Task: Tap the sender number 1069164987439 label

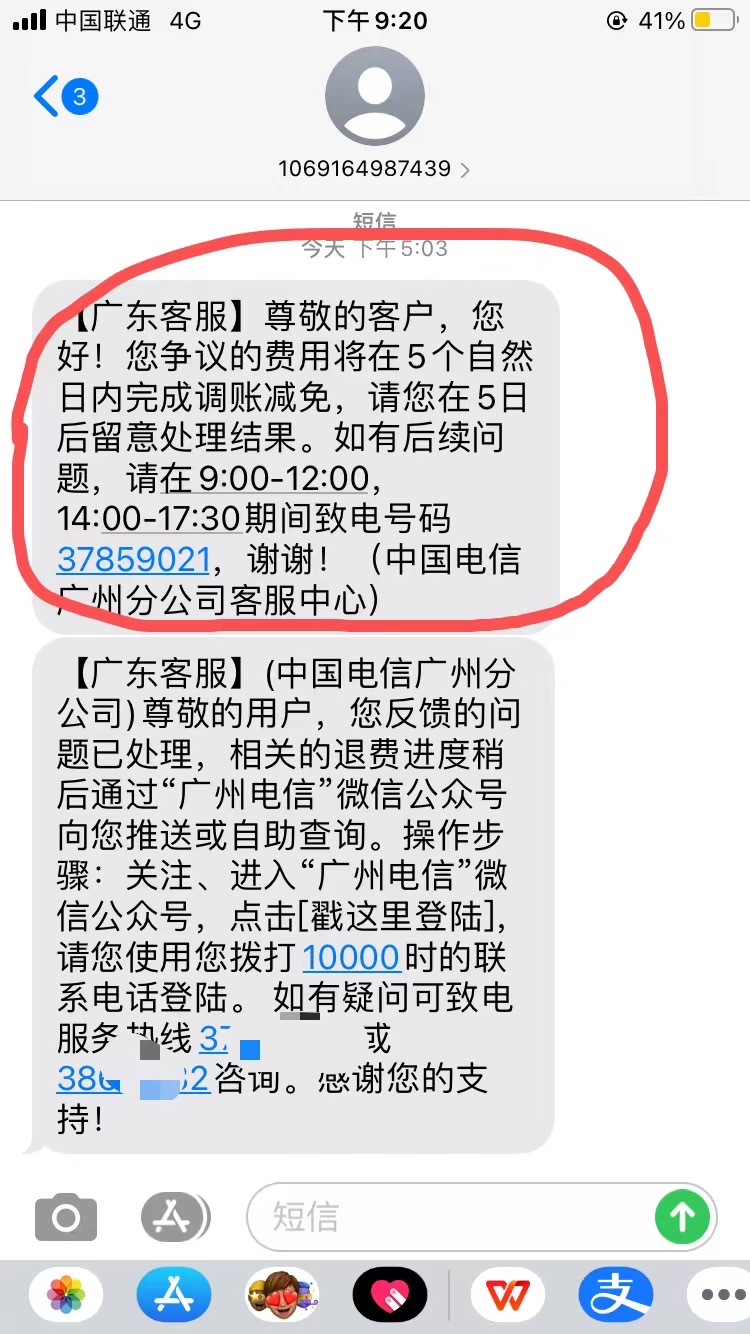Action: click(365, 169)
